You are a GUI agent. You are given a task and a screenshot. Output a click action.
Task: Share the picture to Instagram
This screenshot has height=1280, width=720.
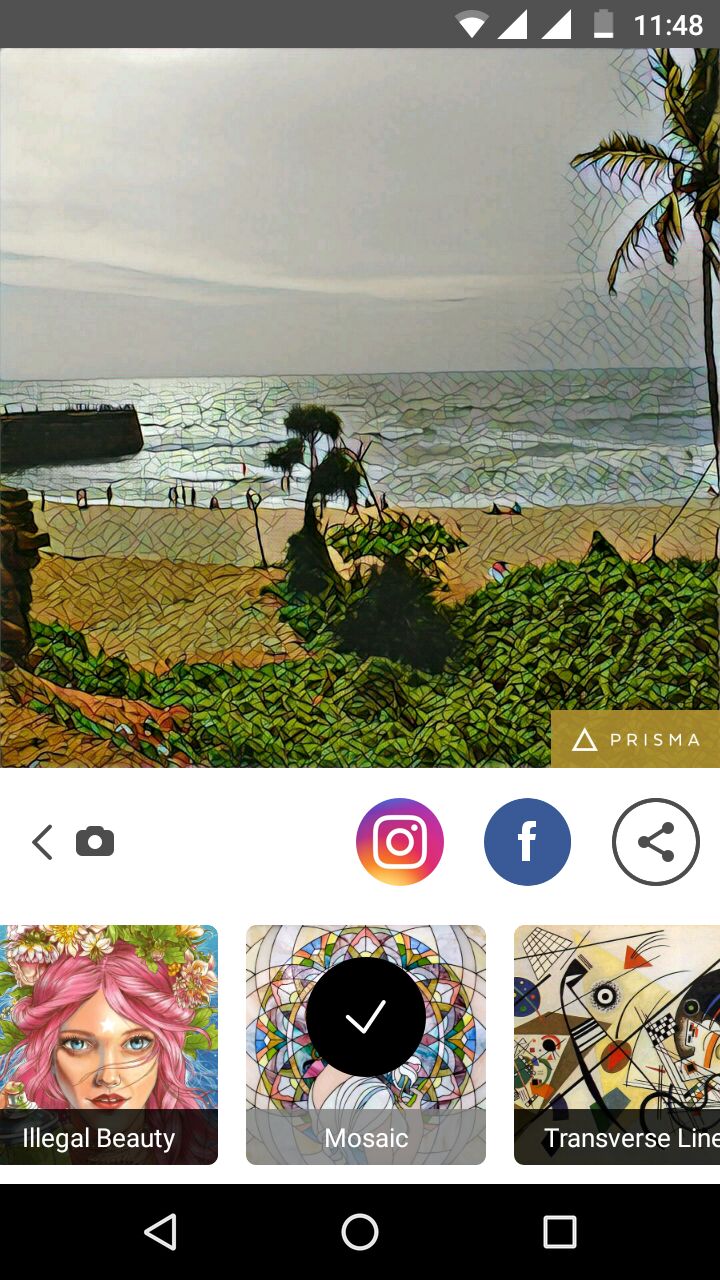(400, 842)
